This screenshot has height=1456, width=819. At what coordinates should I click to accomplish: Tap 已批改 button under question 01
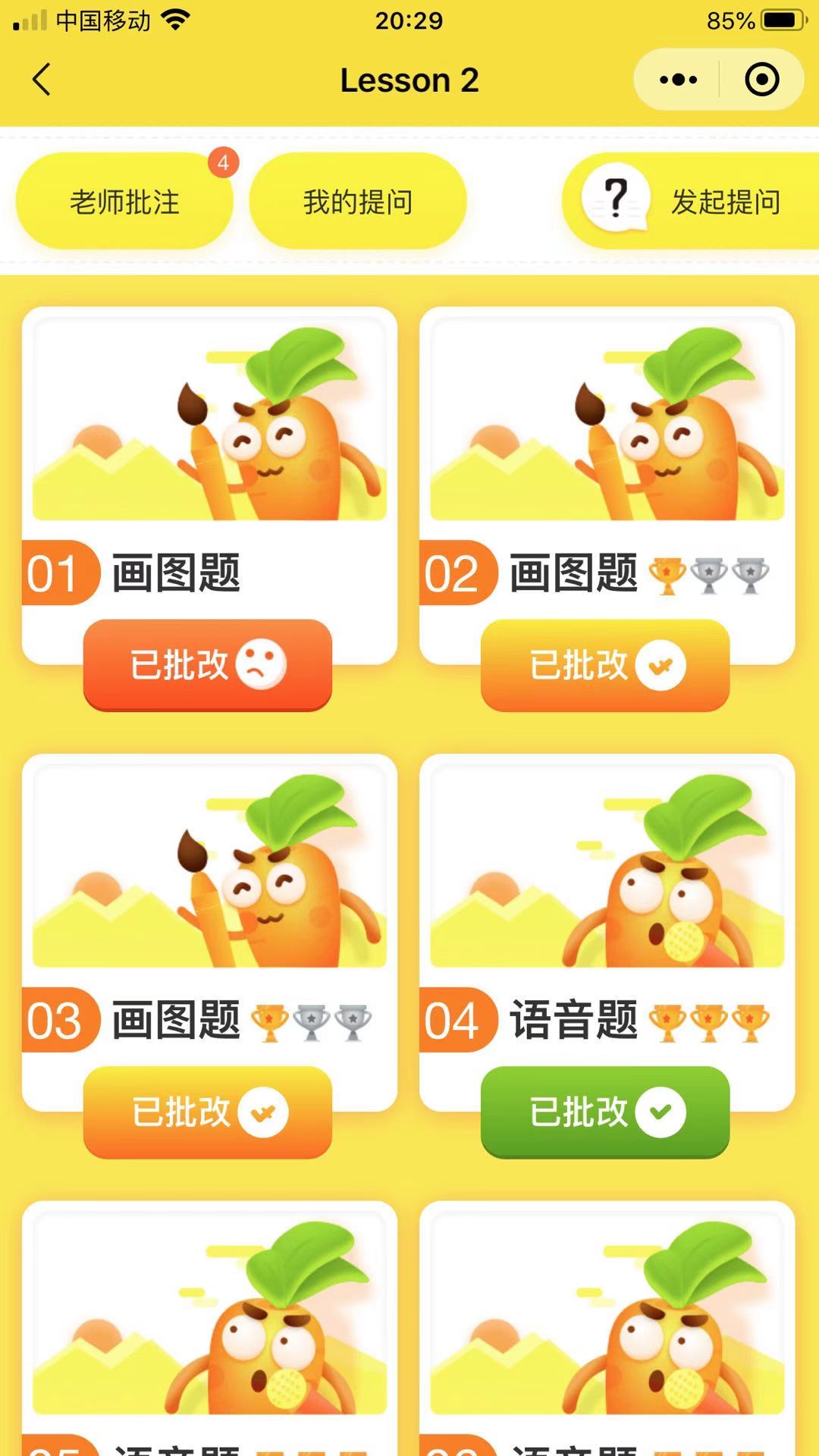208,665
